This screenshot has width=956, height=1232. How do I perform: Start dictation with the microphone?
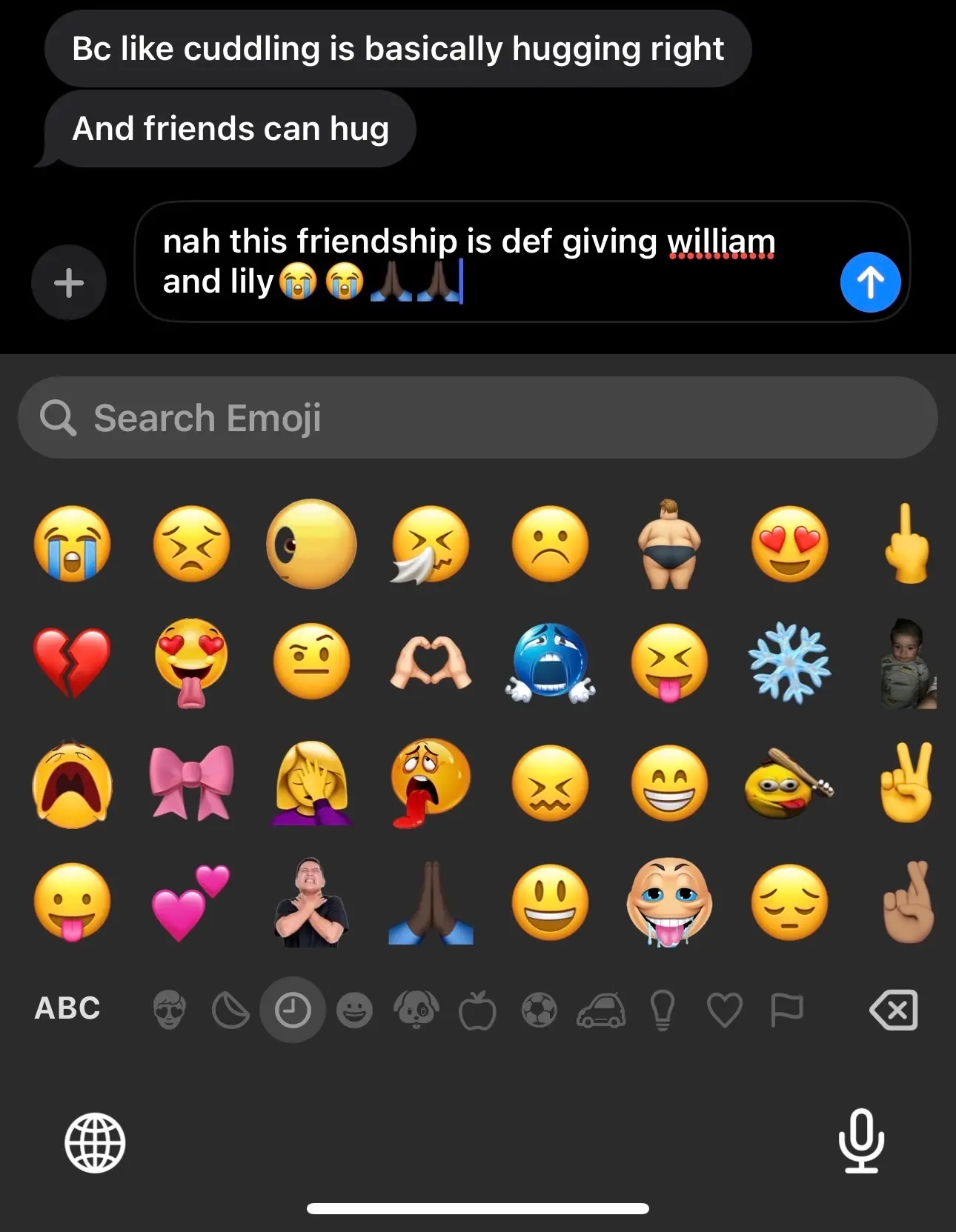tap(861, 1141)
